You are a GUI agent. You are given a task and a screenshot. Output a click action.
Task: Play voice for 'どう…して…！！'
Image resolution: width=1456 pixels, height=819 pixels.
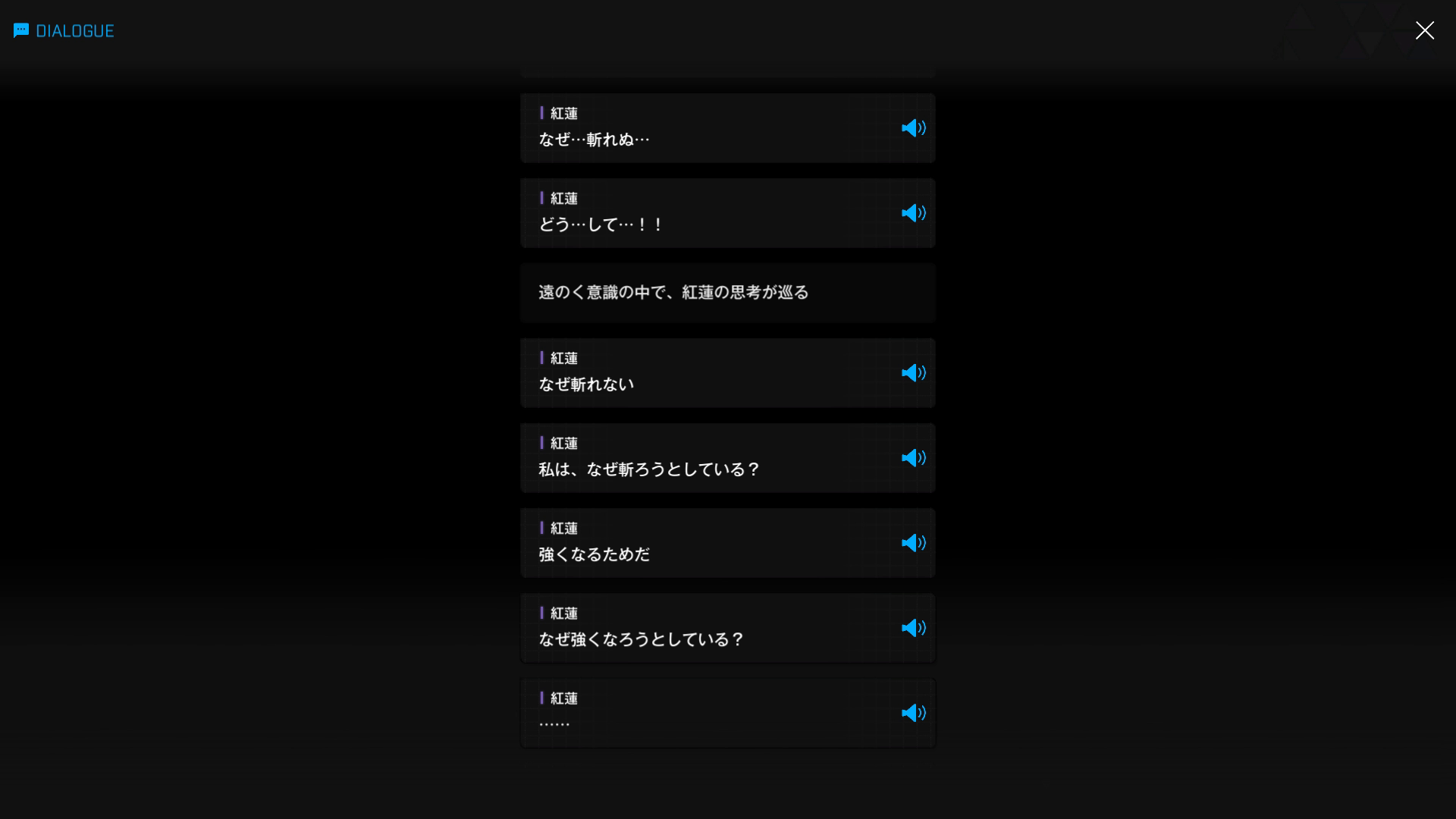click(x=913, y=213)
